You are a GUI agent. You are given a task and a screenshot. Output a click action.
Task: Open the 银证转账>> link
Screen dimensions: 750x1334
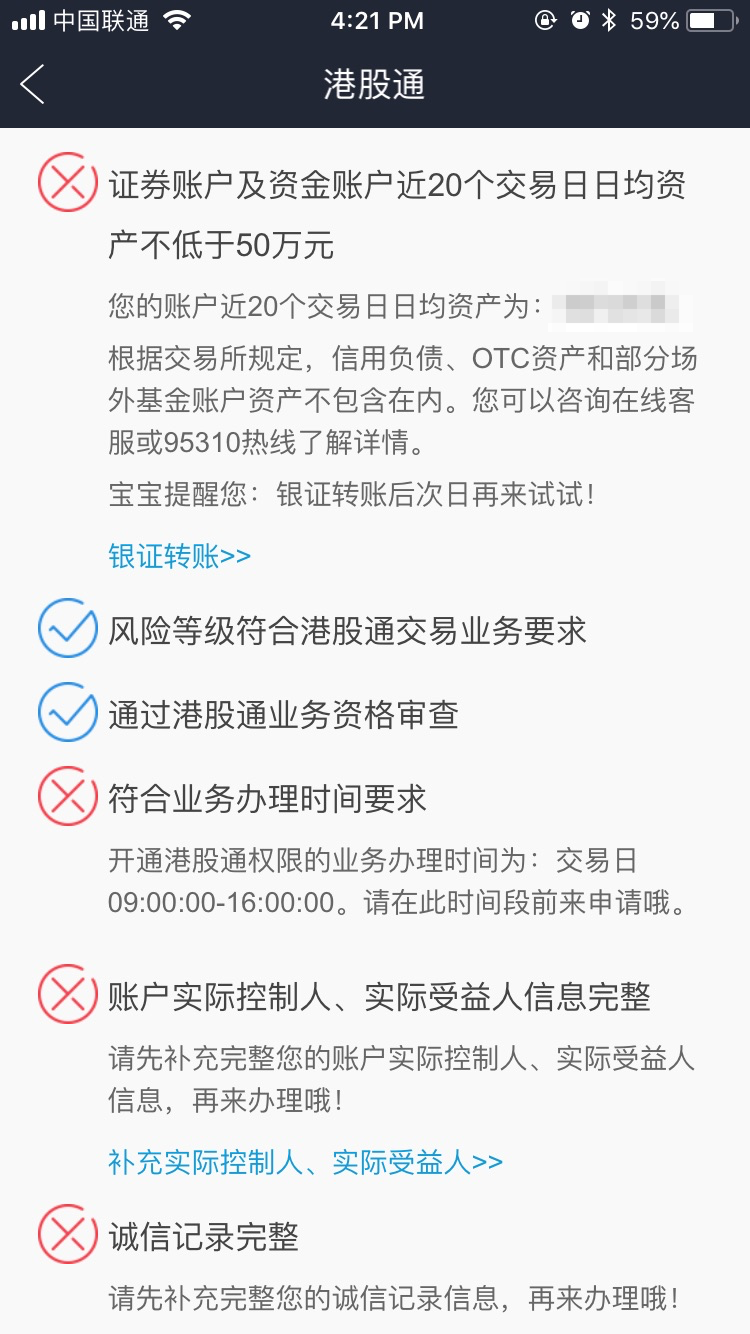180,556
